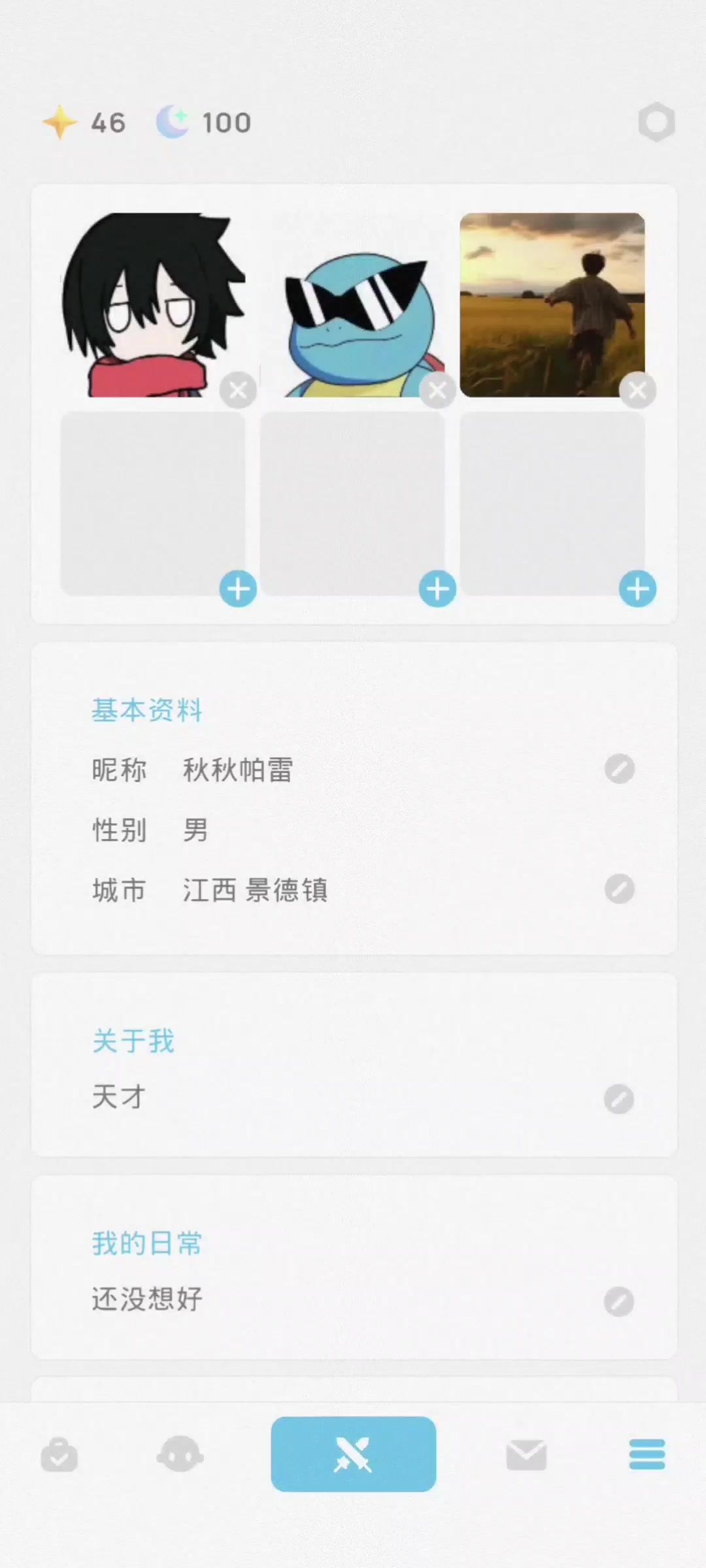Open settings hexagon icon
Image resolution: width=706 pixels, height=1568 pixels.
[656, 122]
